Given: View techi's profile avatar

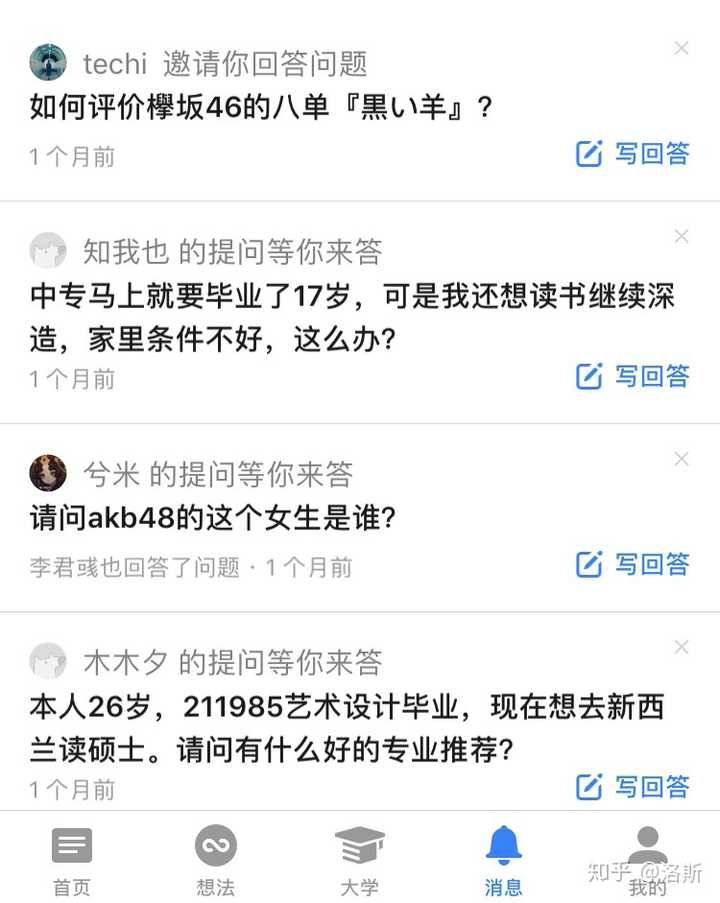Looking at the screenshot, I should click(x=48, y=63).
